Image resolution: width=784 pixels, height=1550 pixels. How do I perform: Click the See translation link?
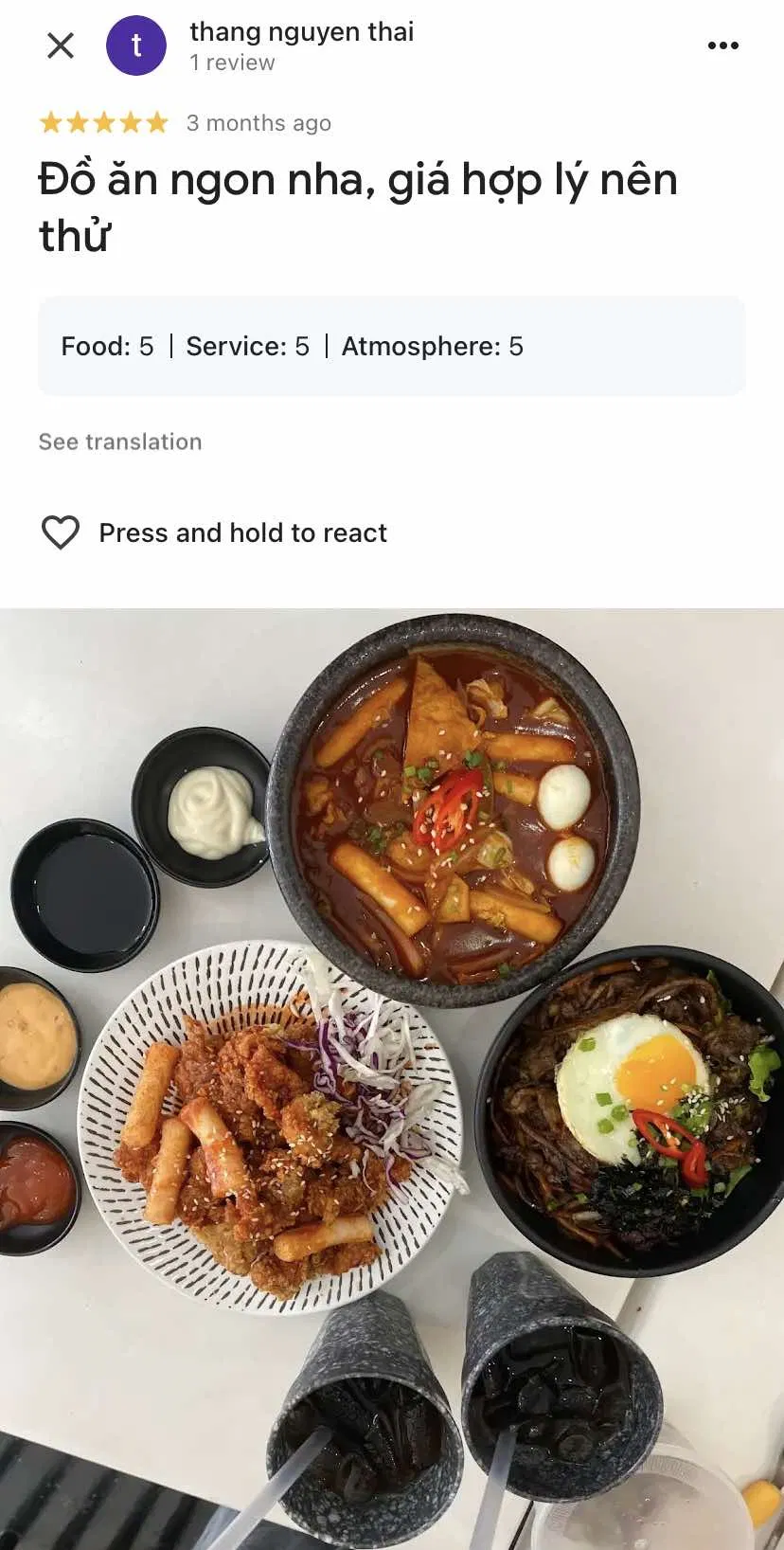coord(118,441)
